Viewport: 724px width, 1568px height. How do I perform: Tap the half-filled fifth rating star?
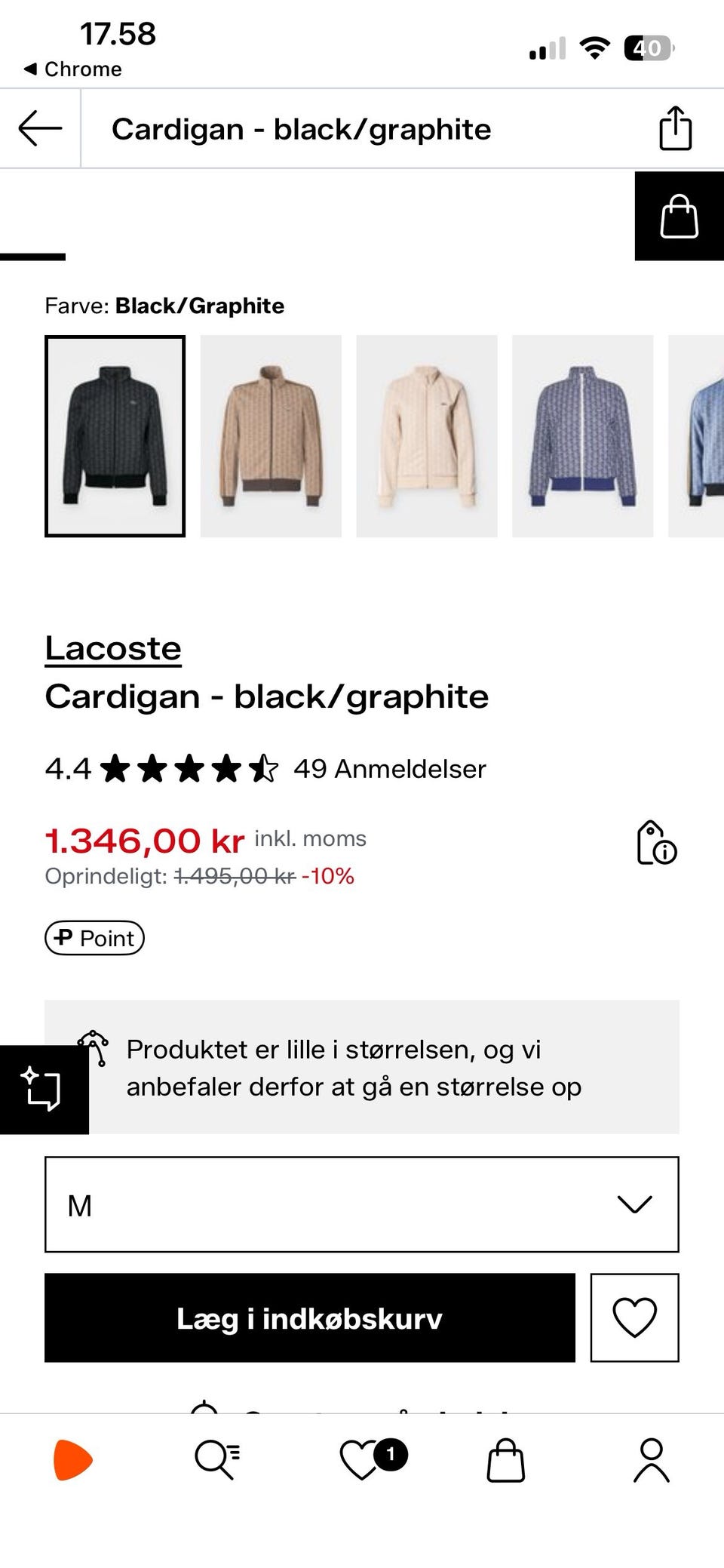265,769
